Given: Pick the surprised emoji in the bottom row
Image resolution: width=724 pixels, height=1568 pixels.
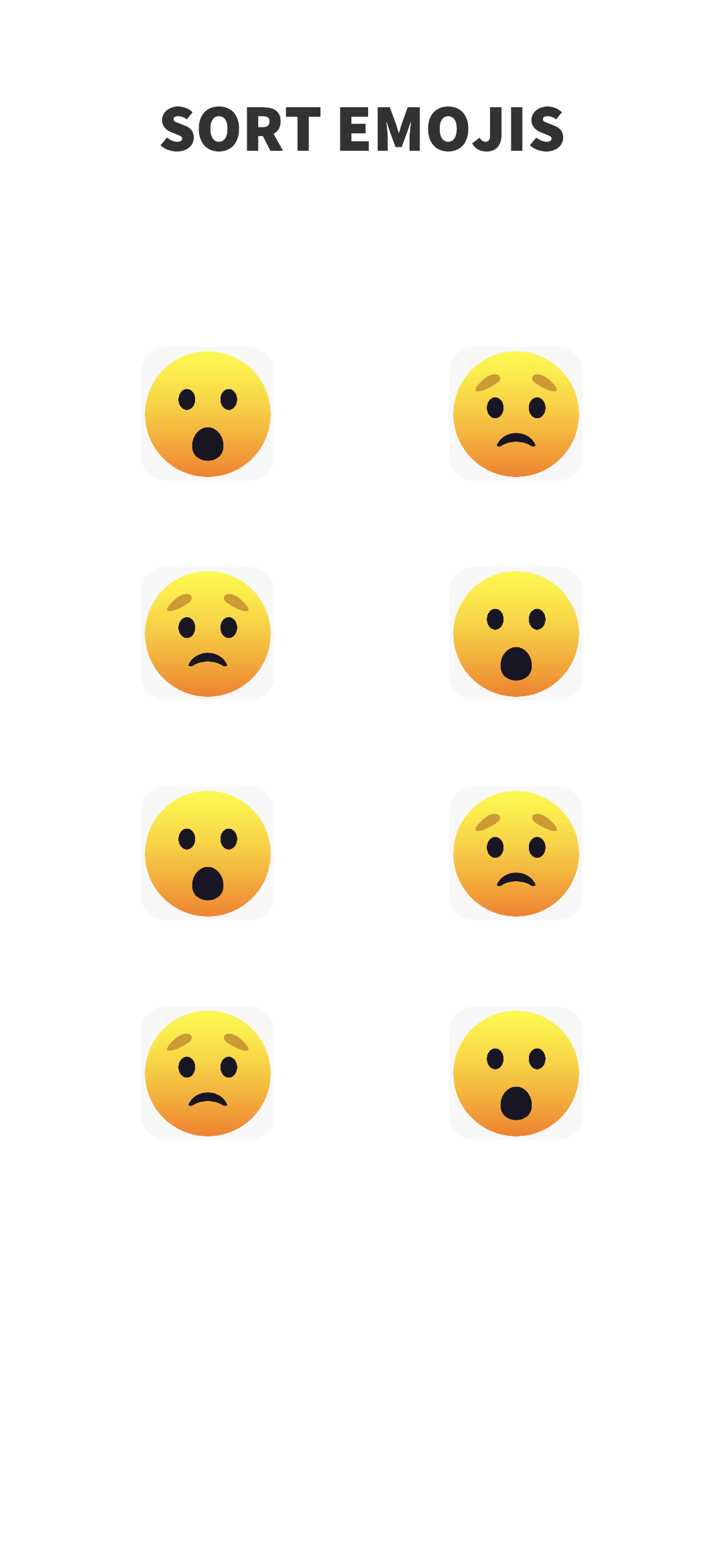Looking at the screenshot, I should (x=516, y=1073).
